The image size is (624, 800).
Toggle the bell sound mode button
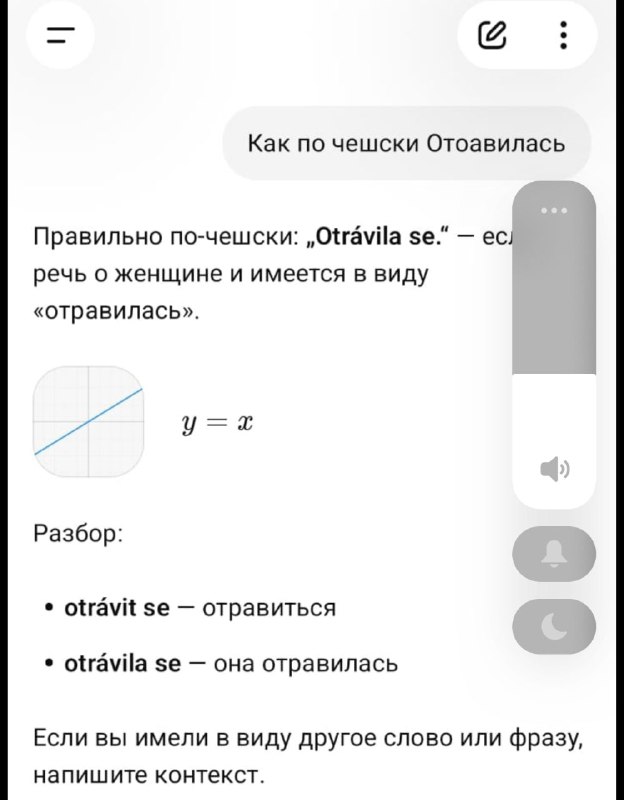[554, 554]
